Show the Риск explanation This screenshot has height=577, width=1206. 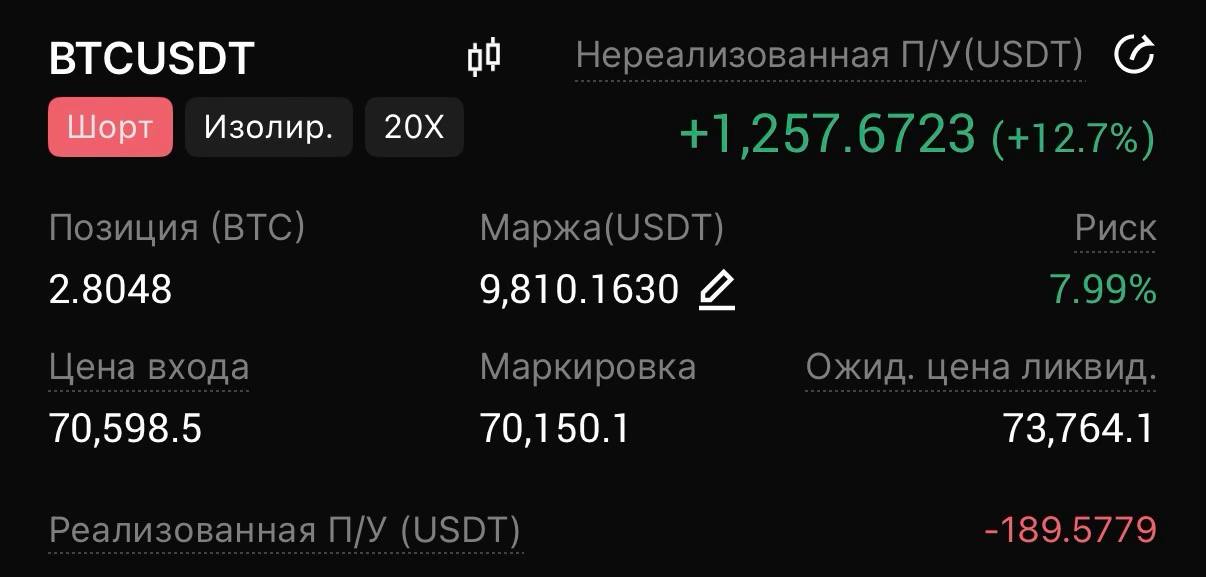click(x=1115, y=228)
